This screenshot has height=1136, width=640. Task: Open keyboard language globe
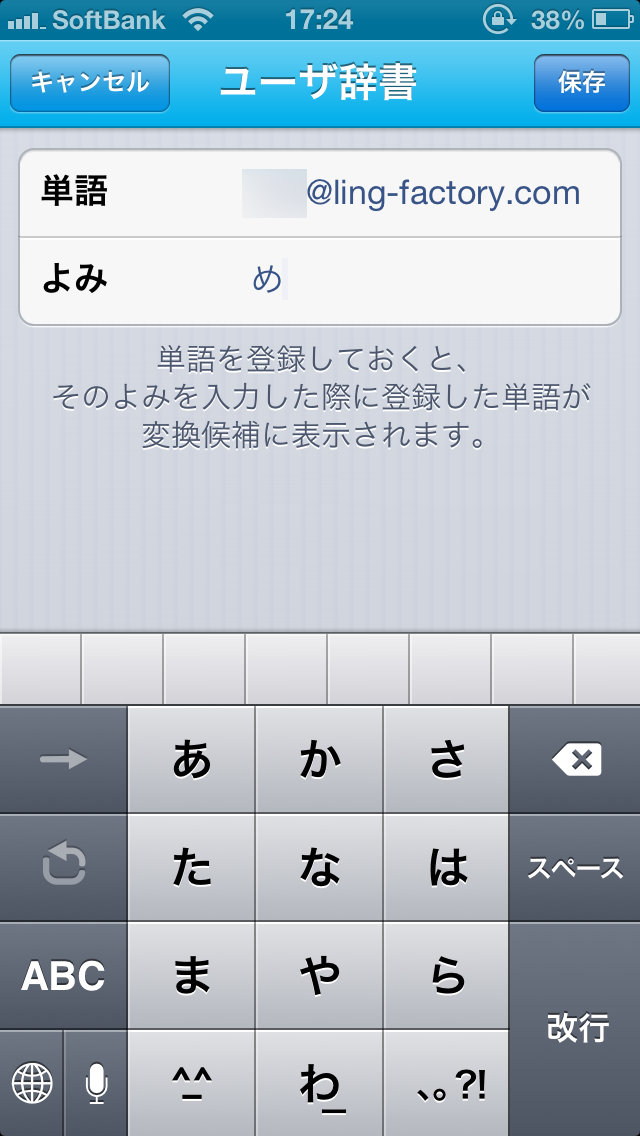32,1083
